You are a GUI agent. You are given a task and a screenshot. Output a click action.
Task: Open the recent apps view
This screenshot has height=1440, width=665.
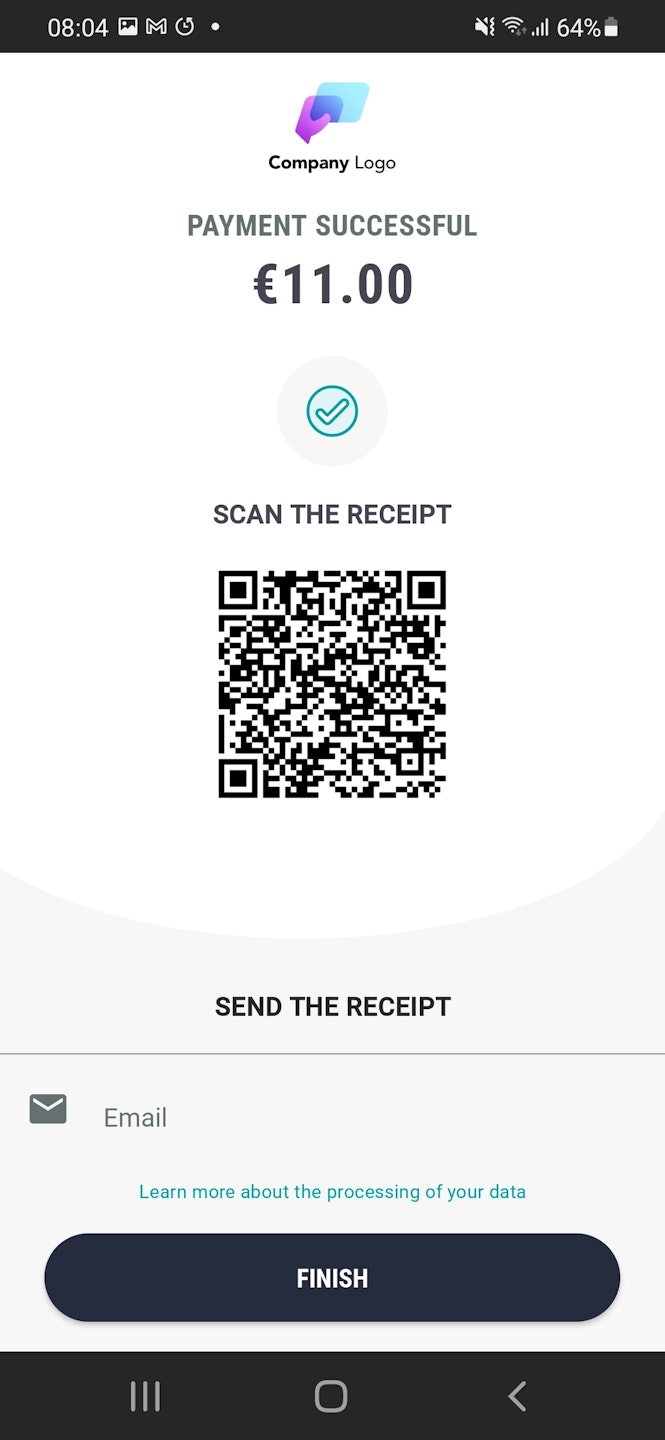[x=145, y=1396]
